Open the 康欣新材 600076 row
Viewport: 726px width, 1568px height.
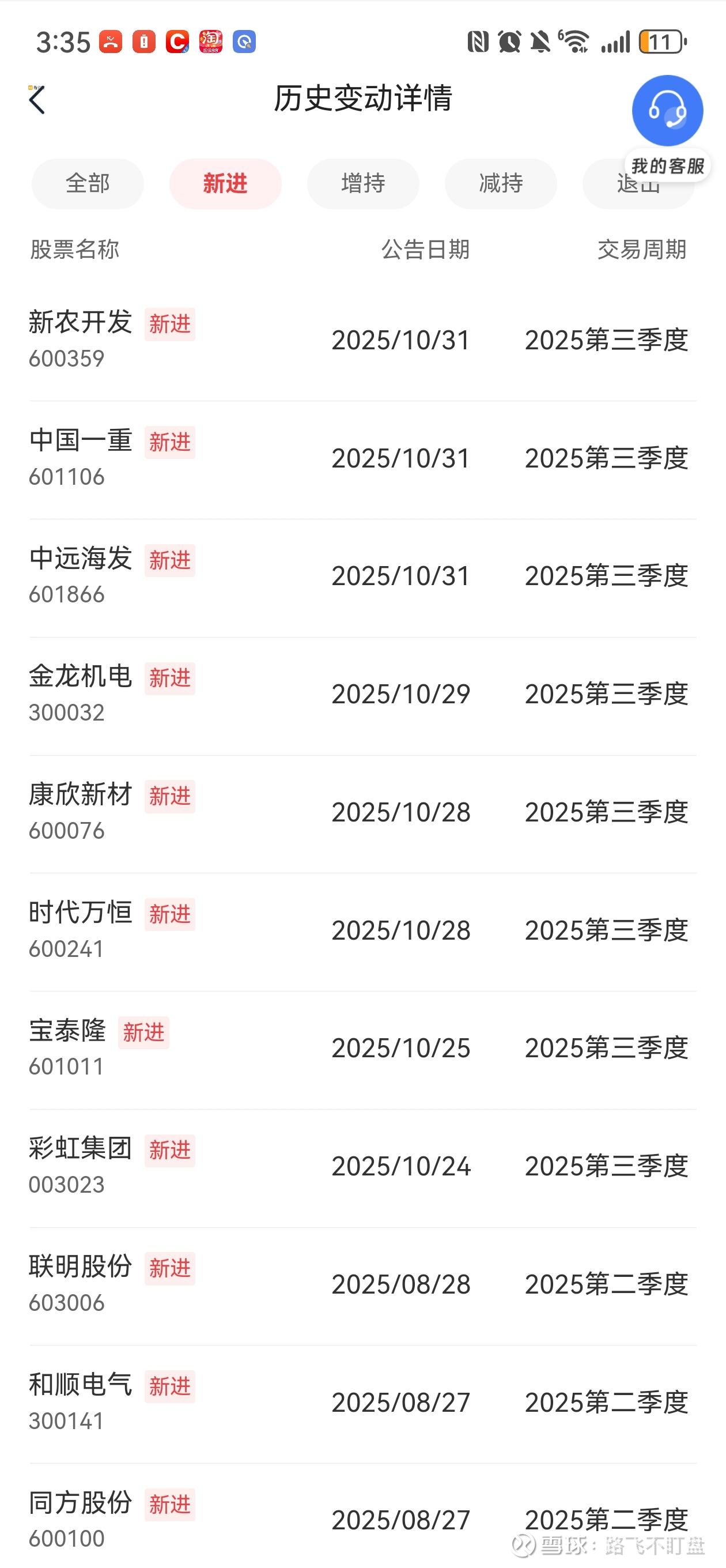[x=362, y=812]
